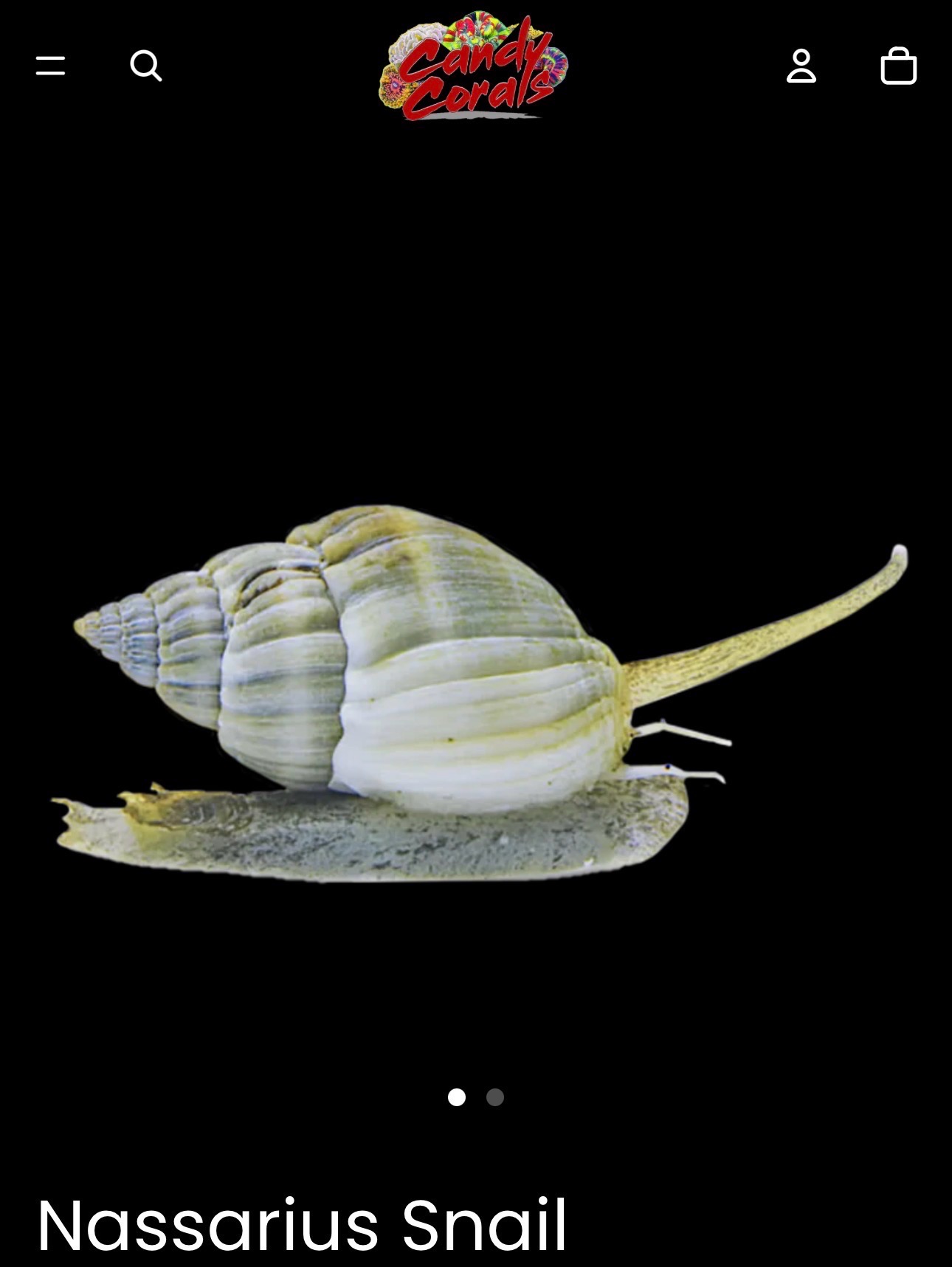This screenshot has width=952, height=1267.
Task: Open the hamburger navigation menu
Action: tap(50, 66)
